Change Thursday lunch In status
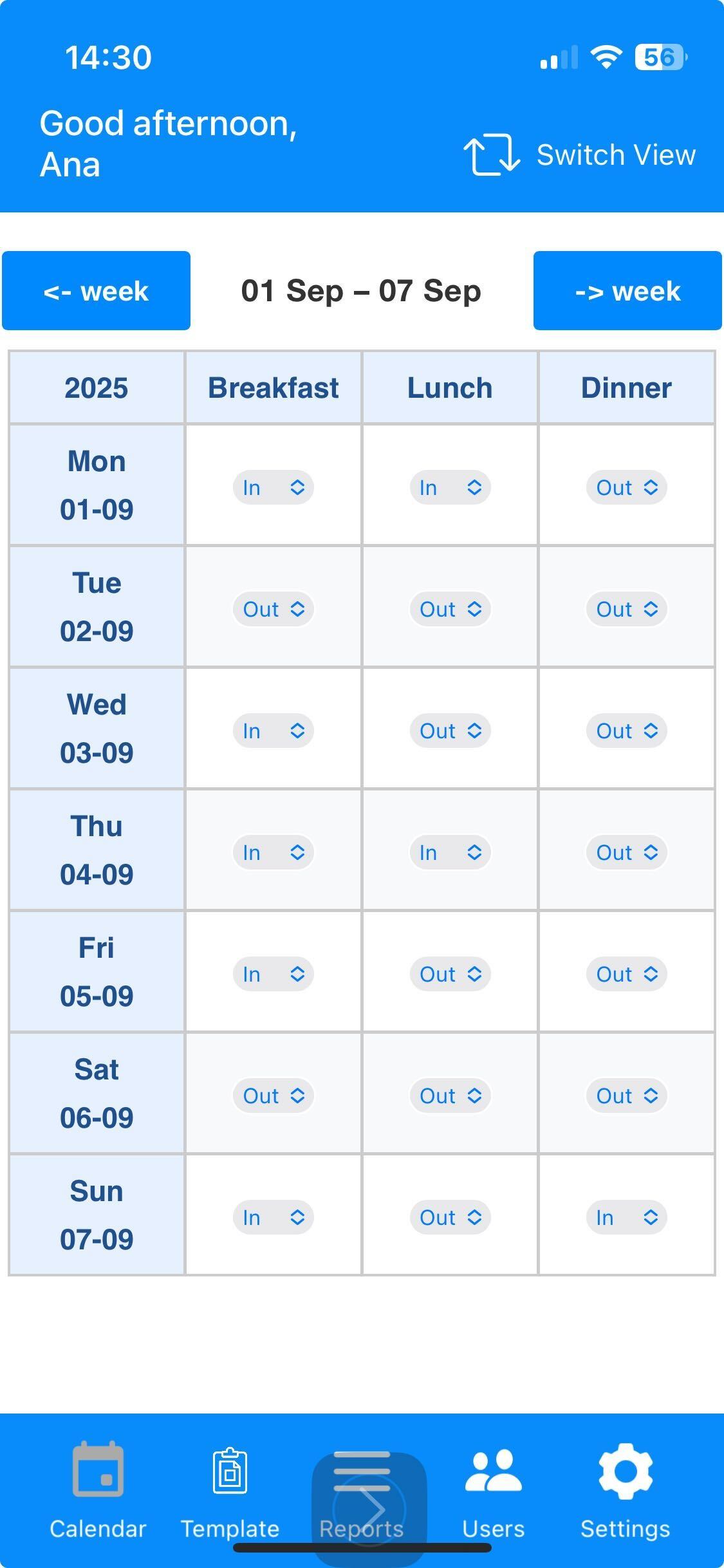Image resolution: width=724 pixels, height=1568 pixels. [449, 852]
